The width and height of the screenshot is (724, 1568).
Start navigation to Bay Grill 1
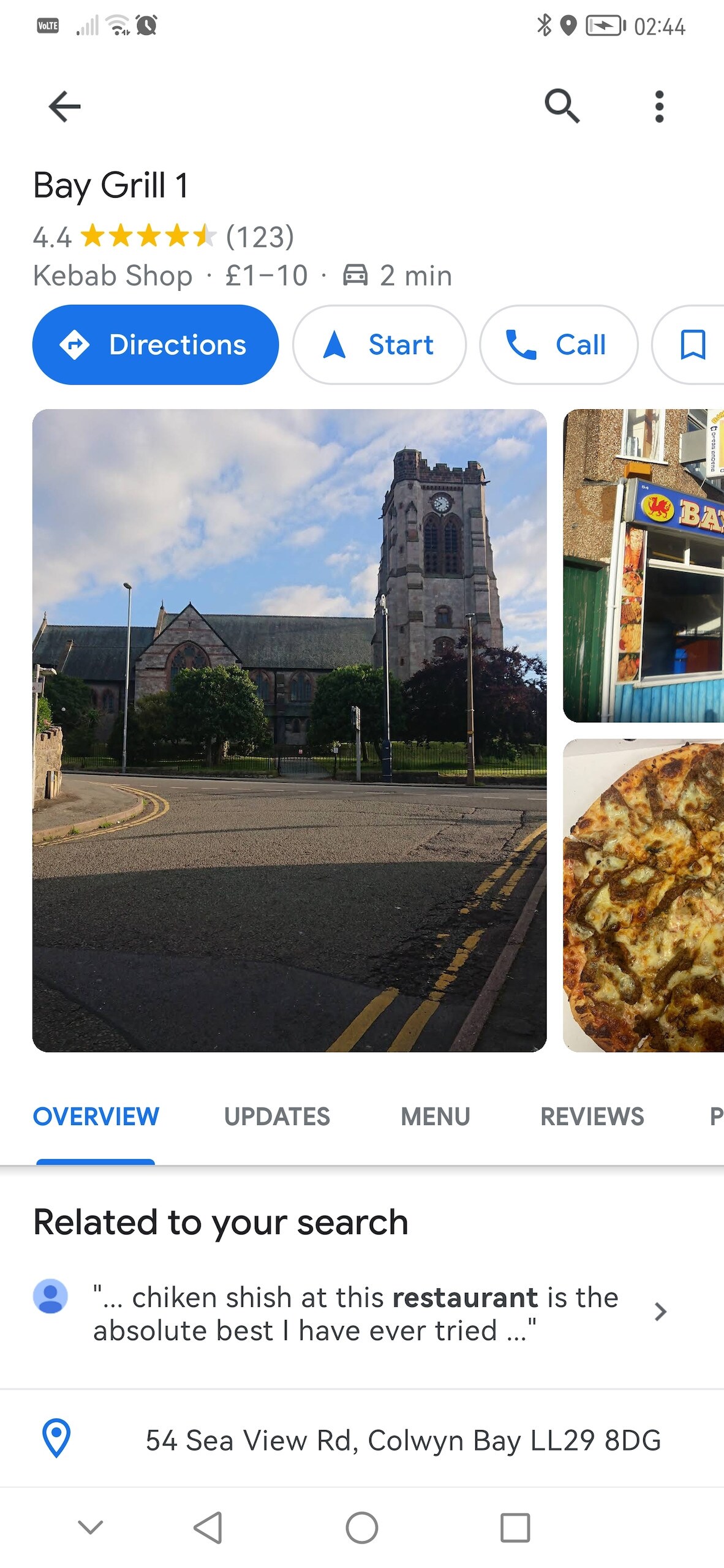379,345
